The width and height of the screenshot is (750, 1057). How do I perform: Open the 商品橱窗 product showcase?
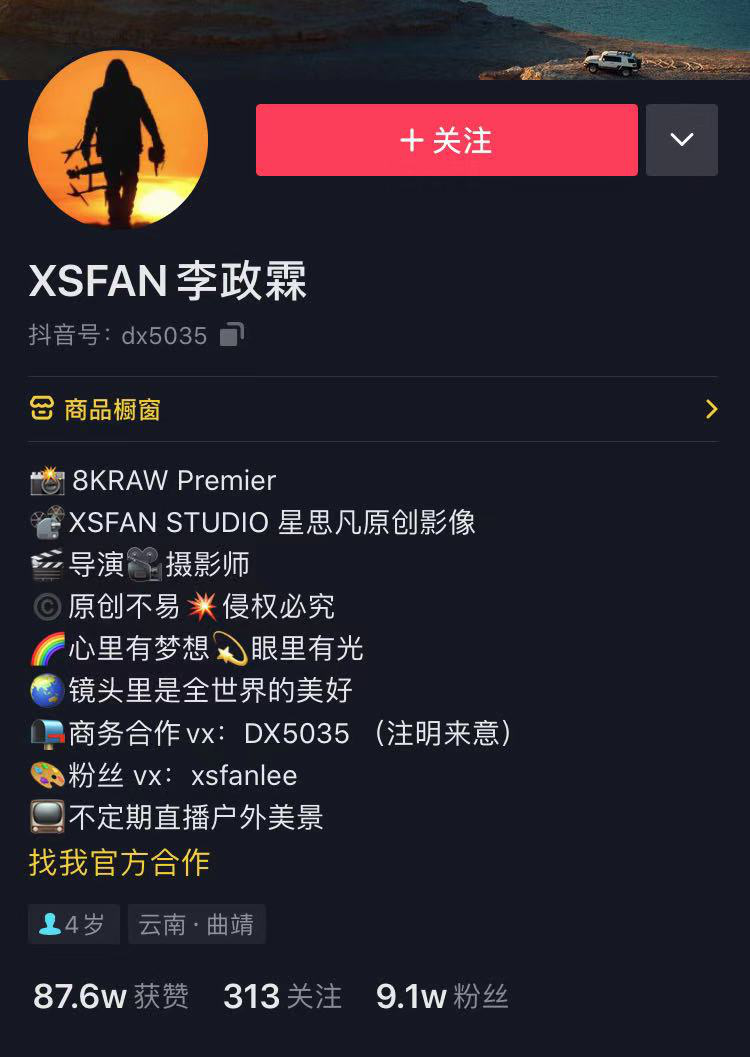374,409
